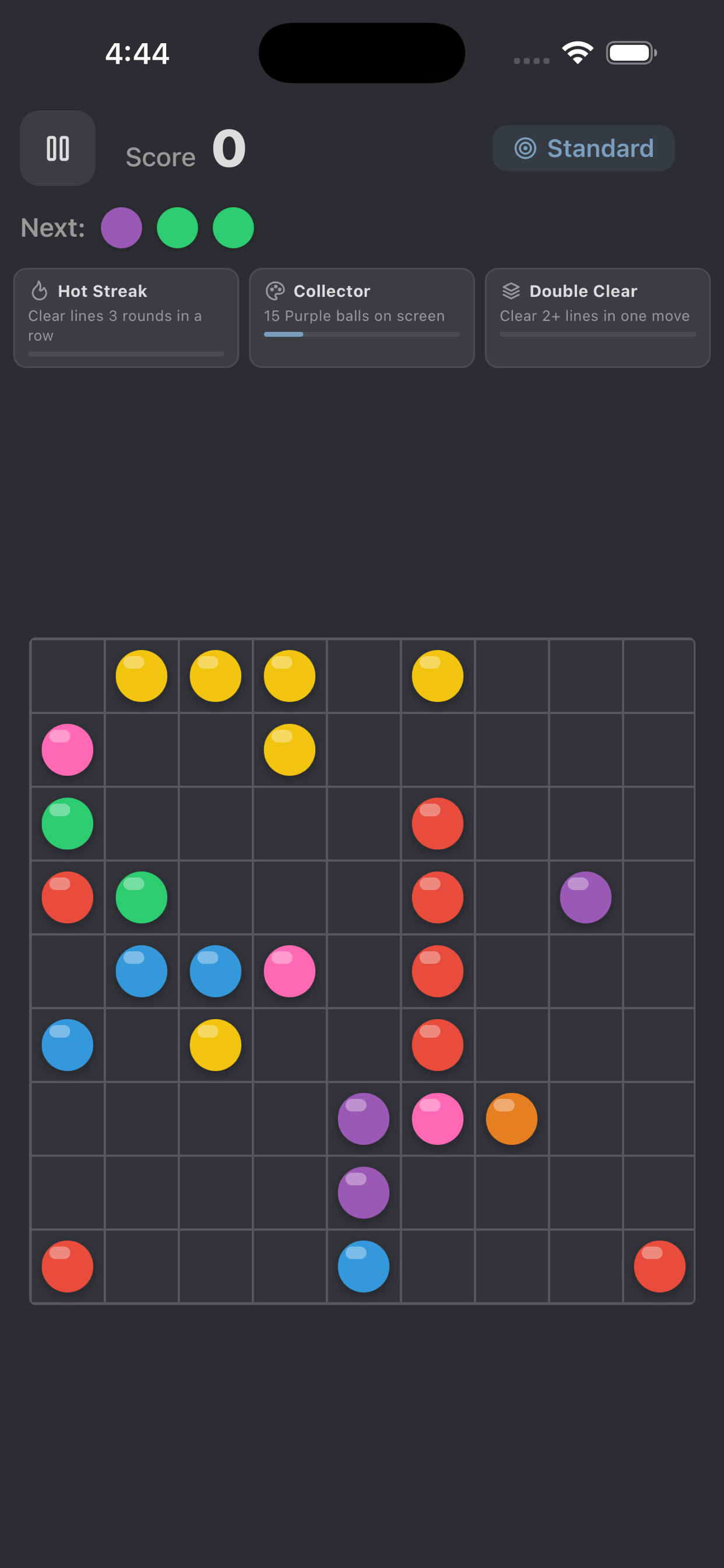
Task: Select the pink ball in the second row
Action: pos(67,750)
